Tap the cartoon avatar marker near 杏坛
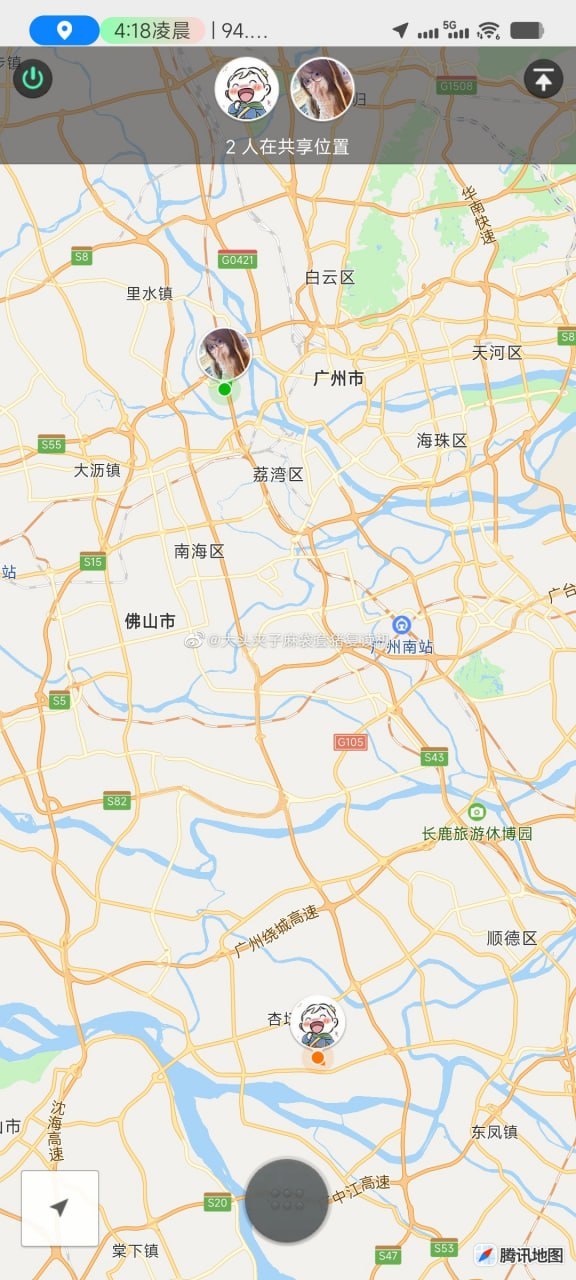The height and width of the screenshot is (1280, 576). 317,1022
